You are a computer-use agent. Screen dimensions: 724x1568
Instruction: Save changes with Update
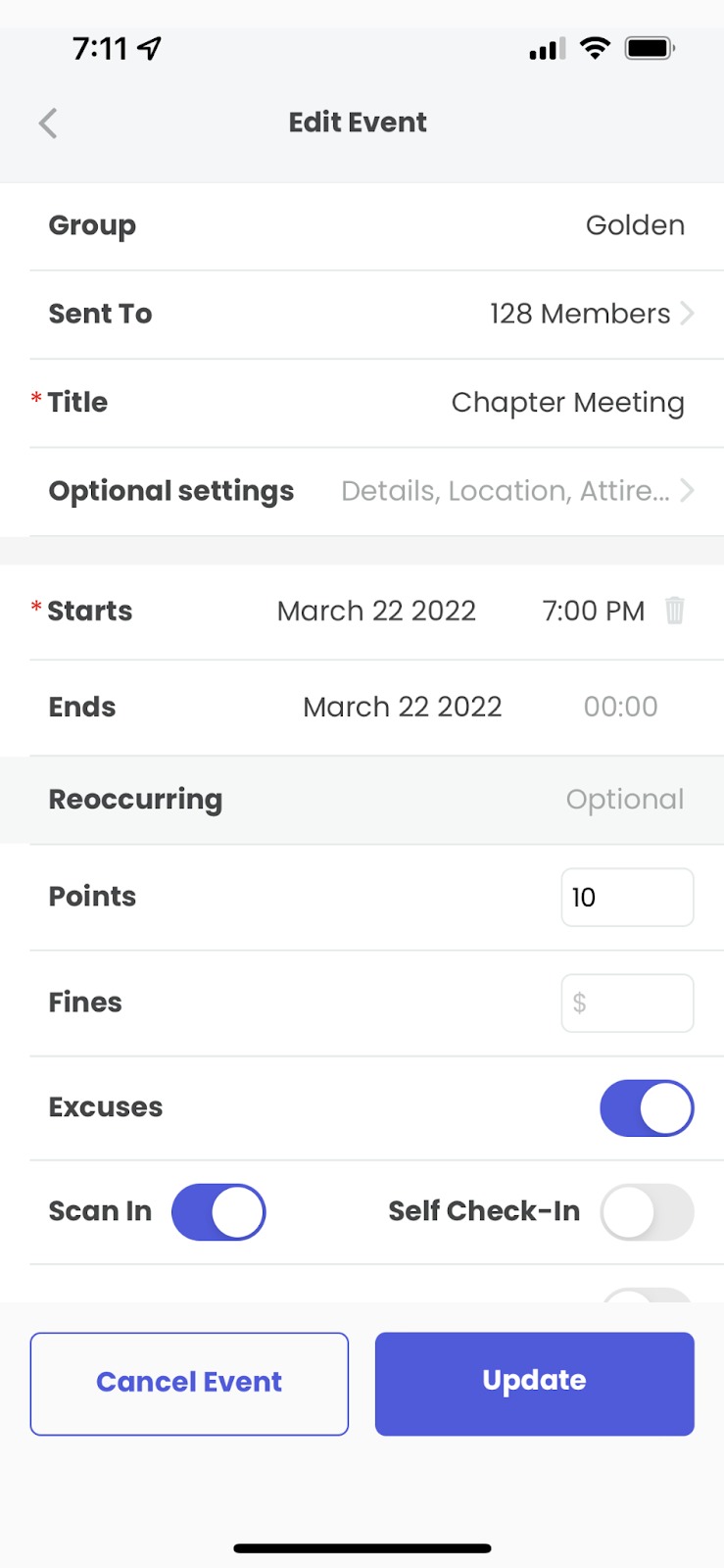click(x=534, y=1383)
